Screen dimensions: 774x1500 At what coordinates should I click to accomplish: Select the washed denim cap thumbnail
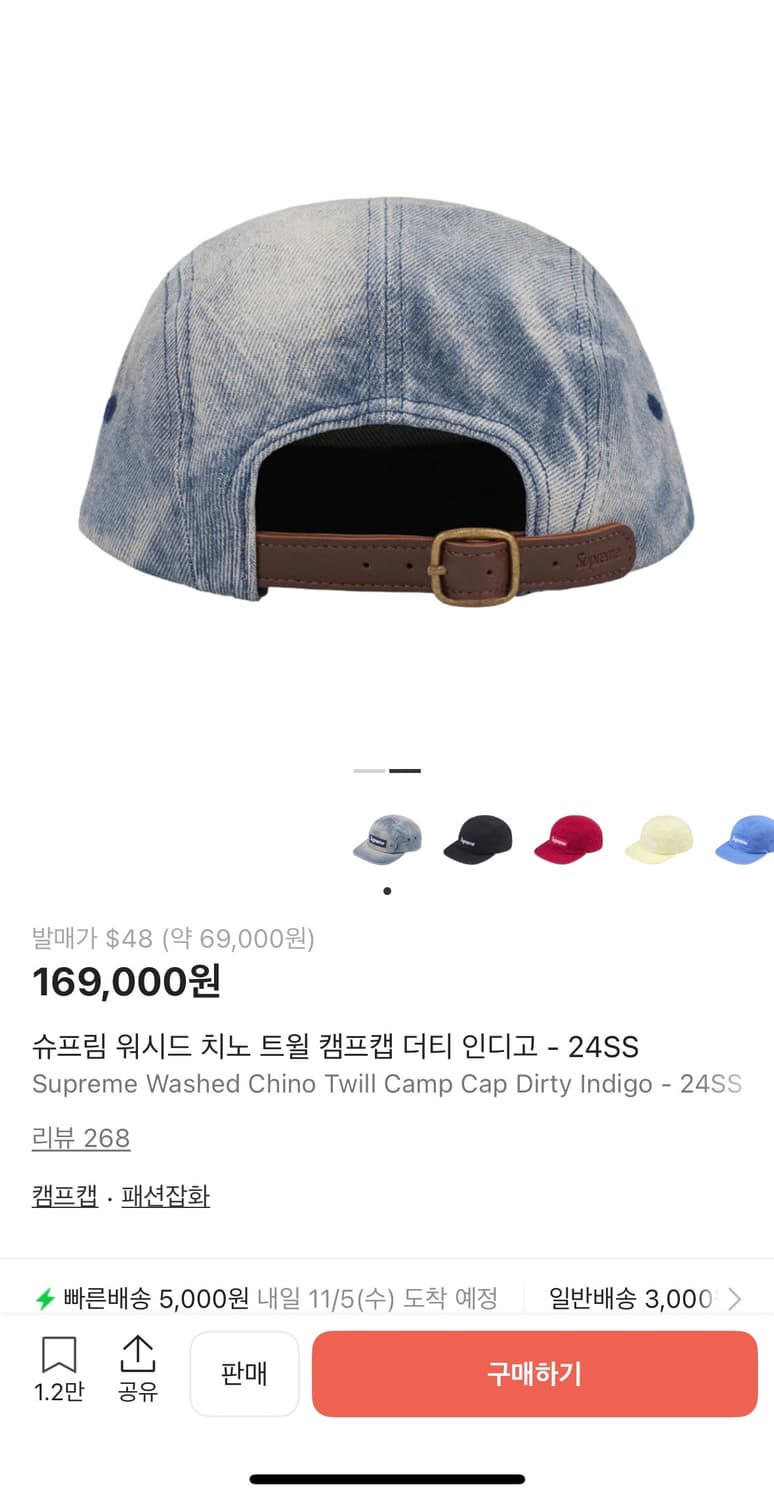387,840
